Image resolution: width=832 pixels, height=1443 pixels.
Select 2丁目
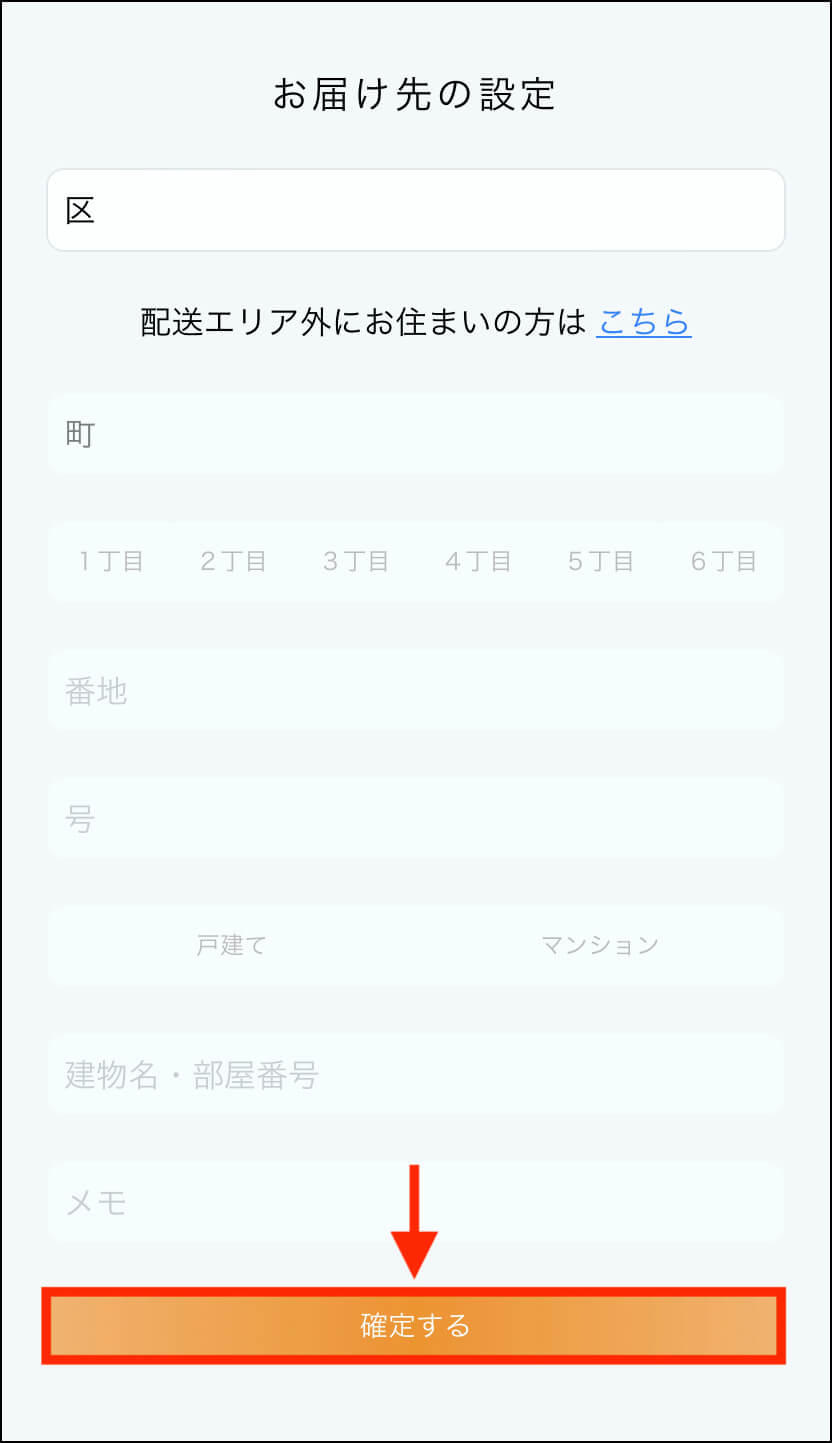pos(234,561)
